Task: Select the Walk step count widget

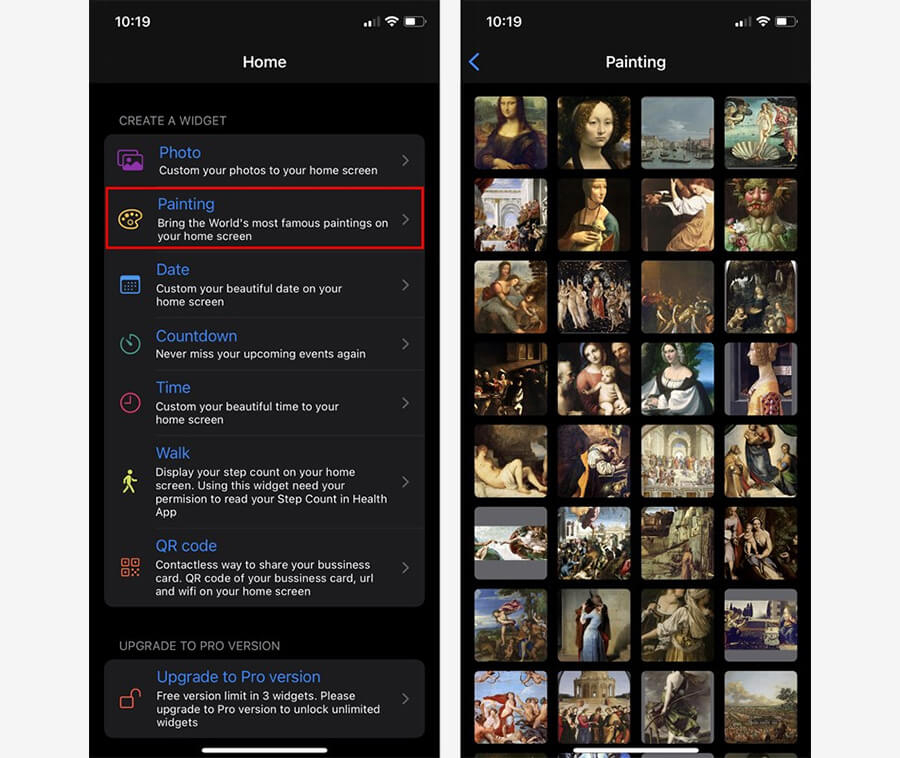Action: (x=264, y=481)
